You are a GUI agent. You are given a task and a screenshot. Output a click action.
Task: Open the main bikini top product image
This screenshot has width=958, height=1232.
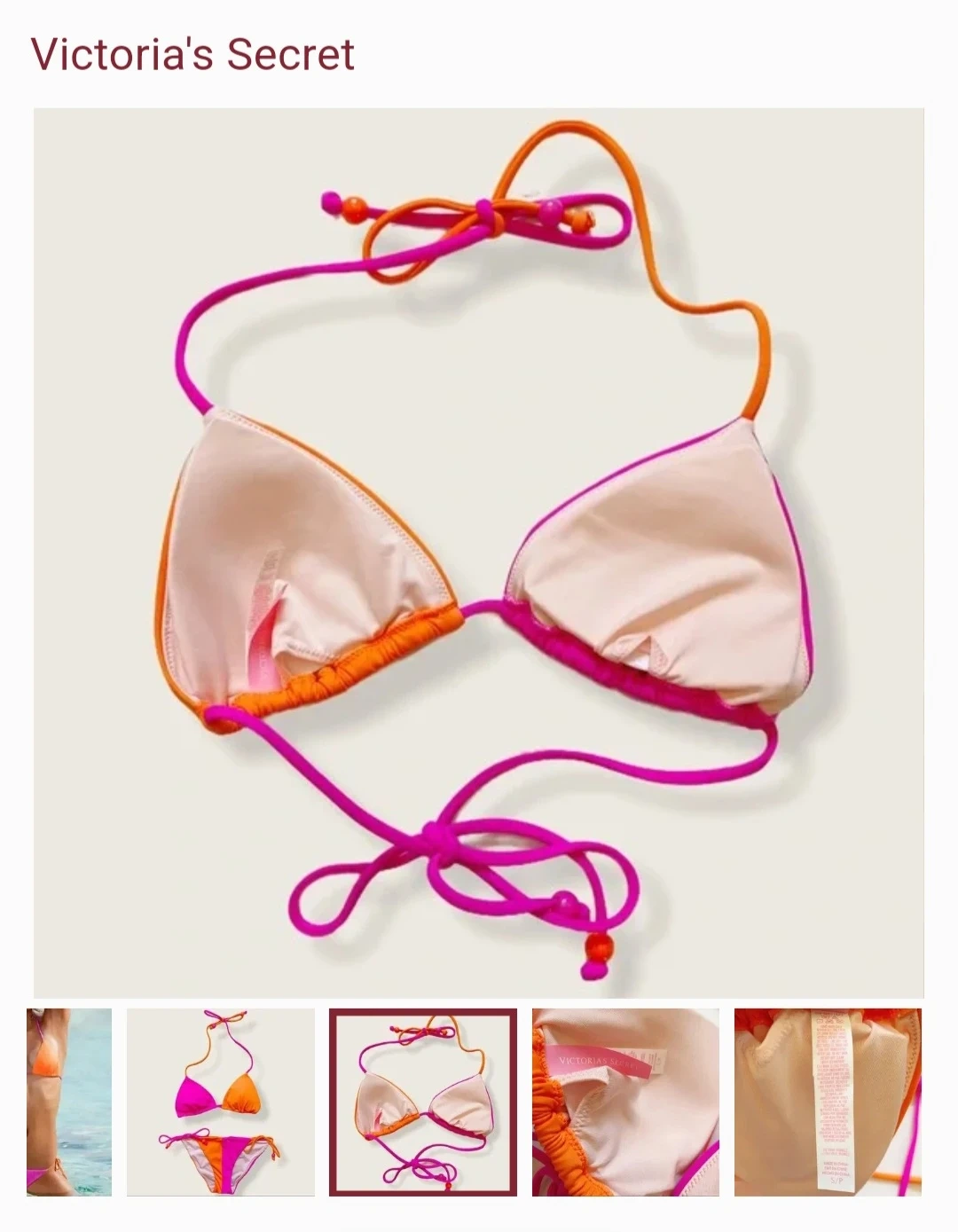[x=479, y=553]
